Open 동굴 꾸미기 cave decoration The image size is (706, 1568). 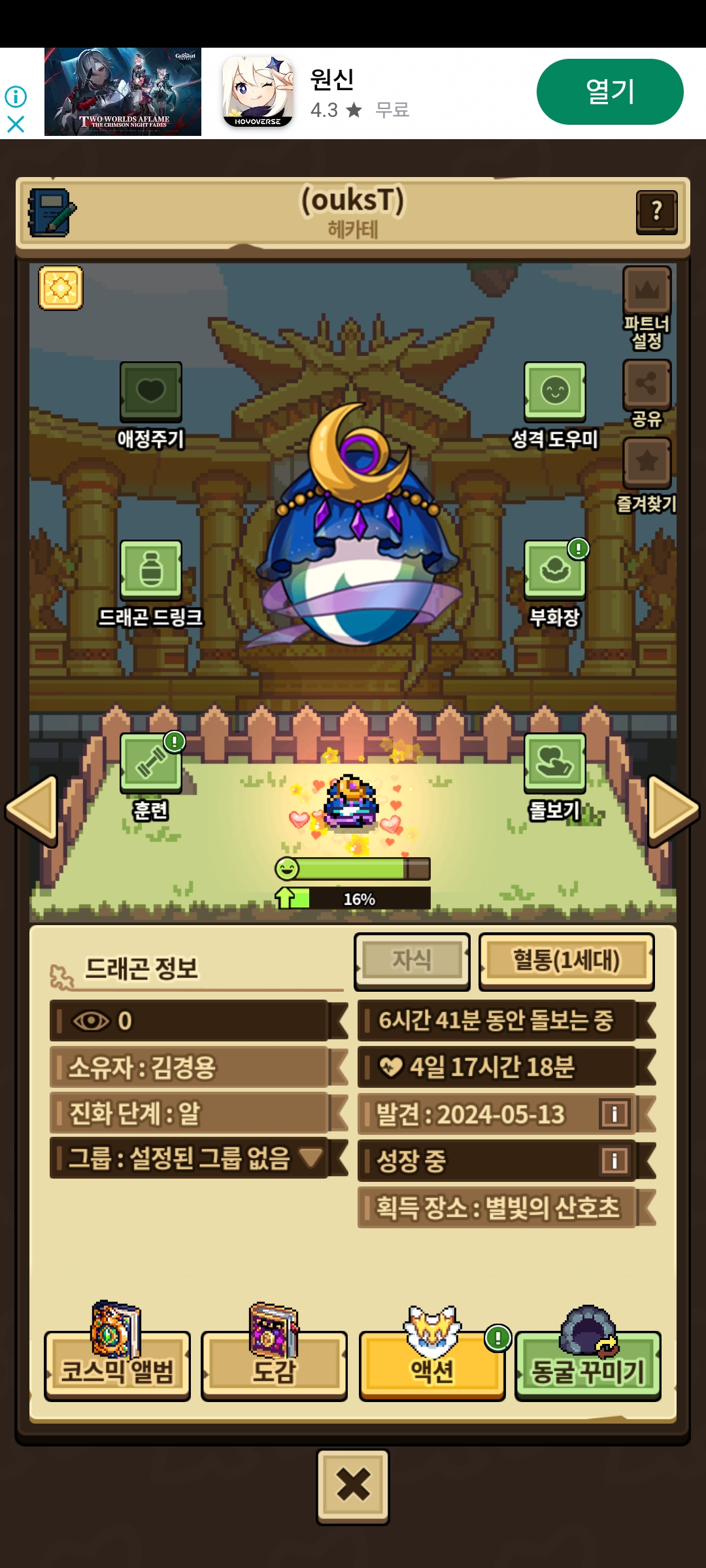click(588, 1365)
